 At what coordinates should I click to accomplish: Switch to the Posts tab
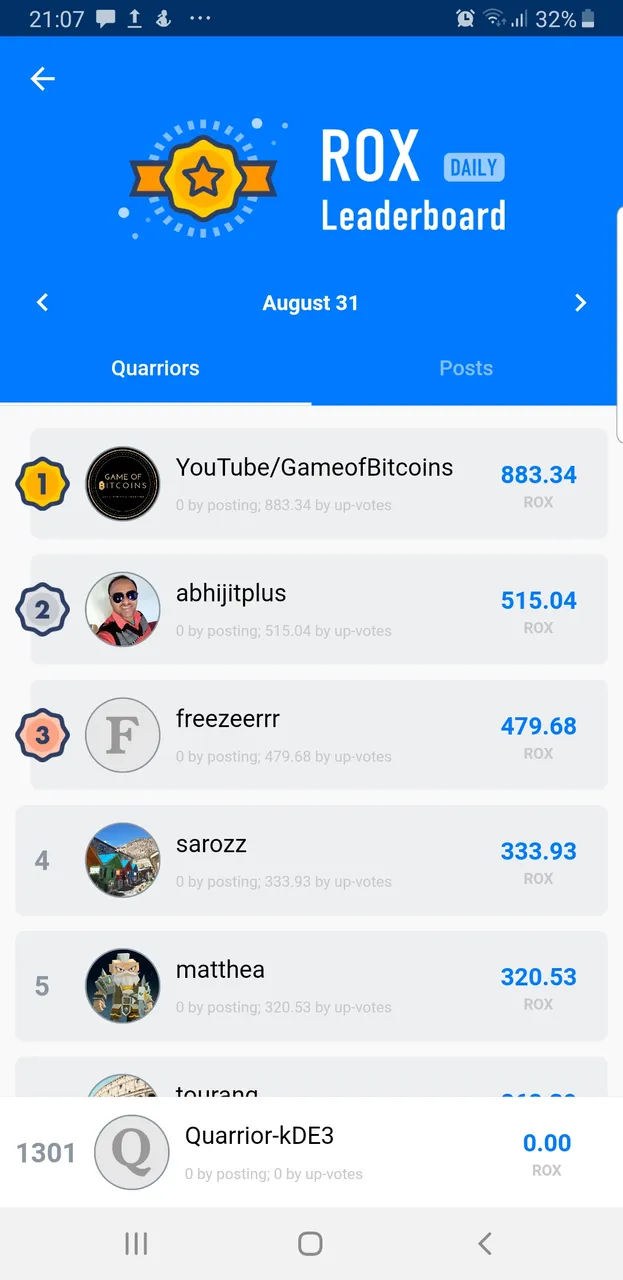[466, 368]
